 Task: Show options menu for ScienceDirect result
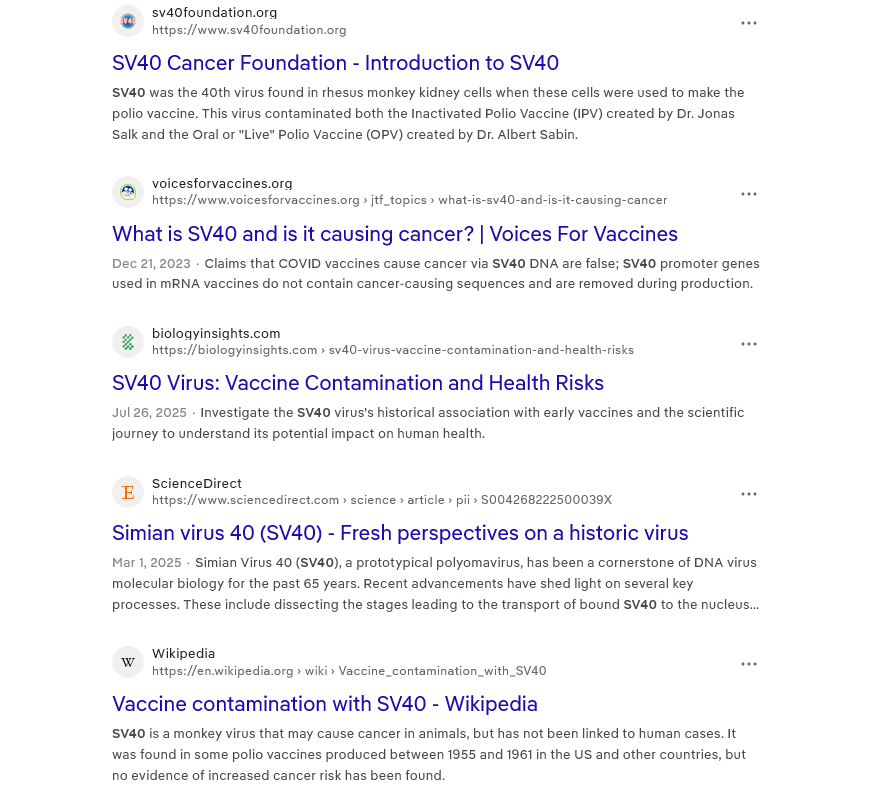[x=749, y=494]
